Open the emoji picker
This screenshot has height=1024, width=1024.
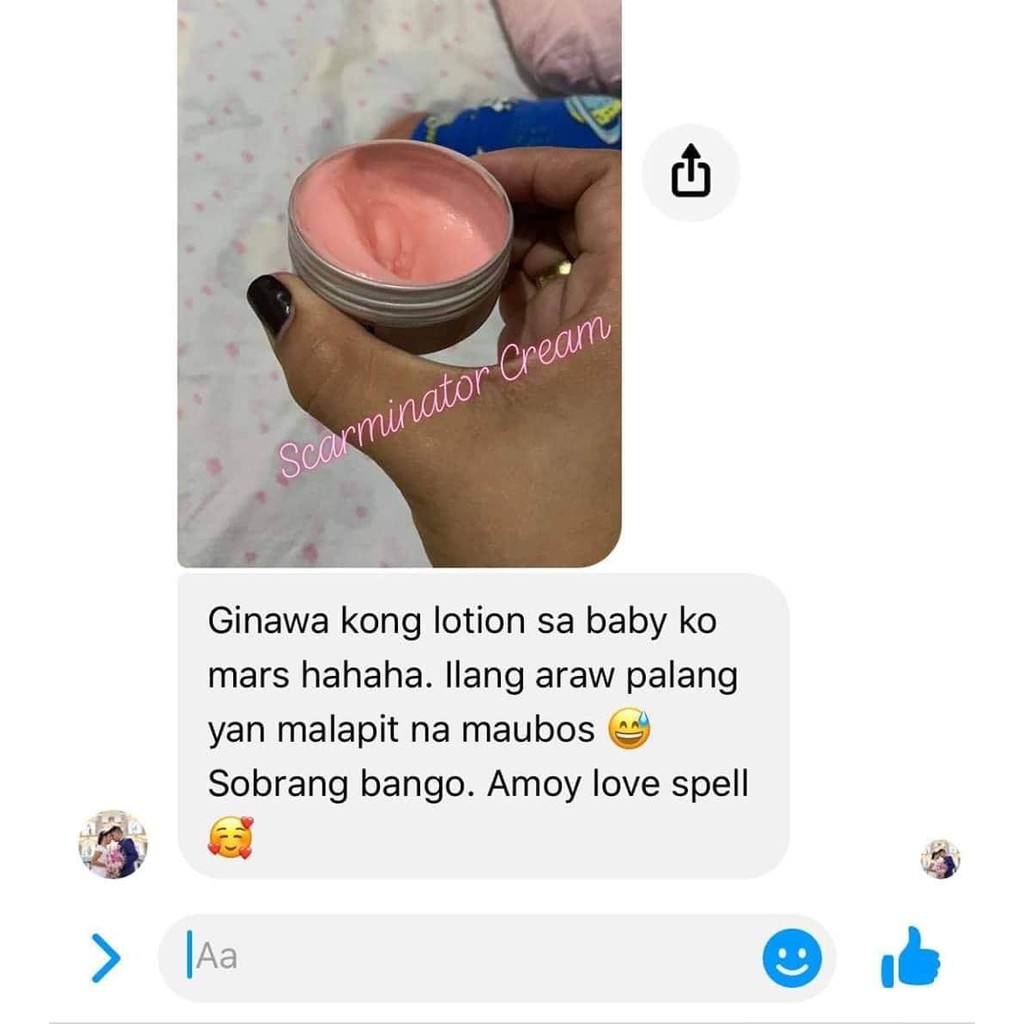click(x=792, y=958)
